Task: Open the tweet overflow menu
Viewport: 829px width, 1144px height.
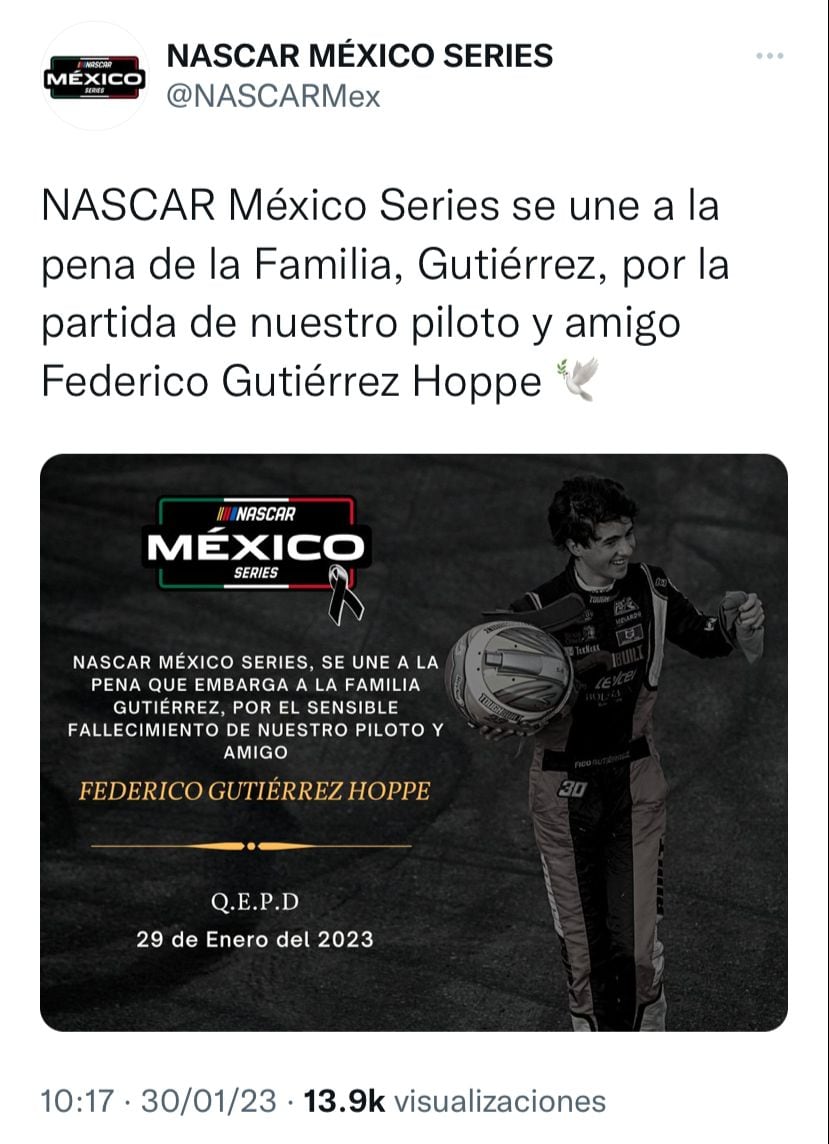Action: point(768,56)
